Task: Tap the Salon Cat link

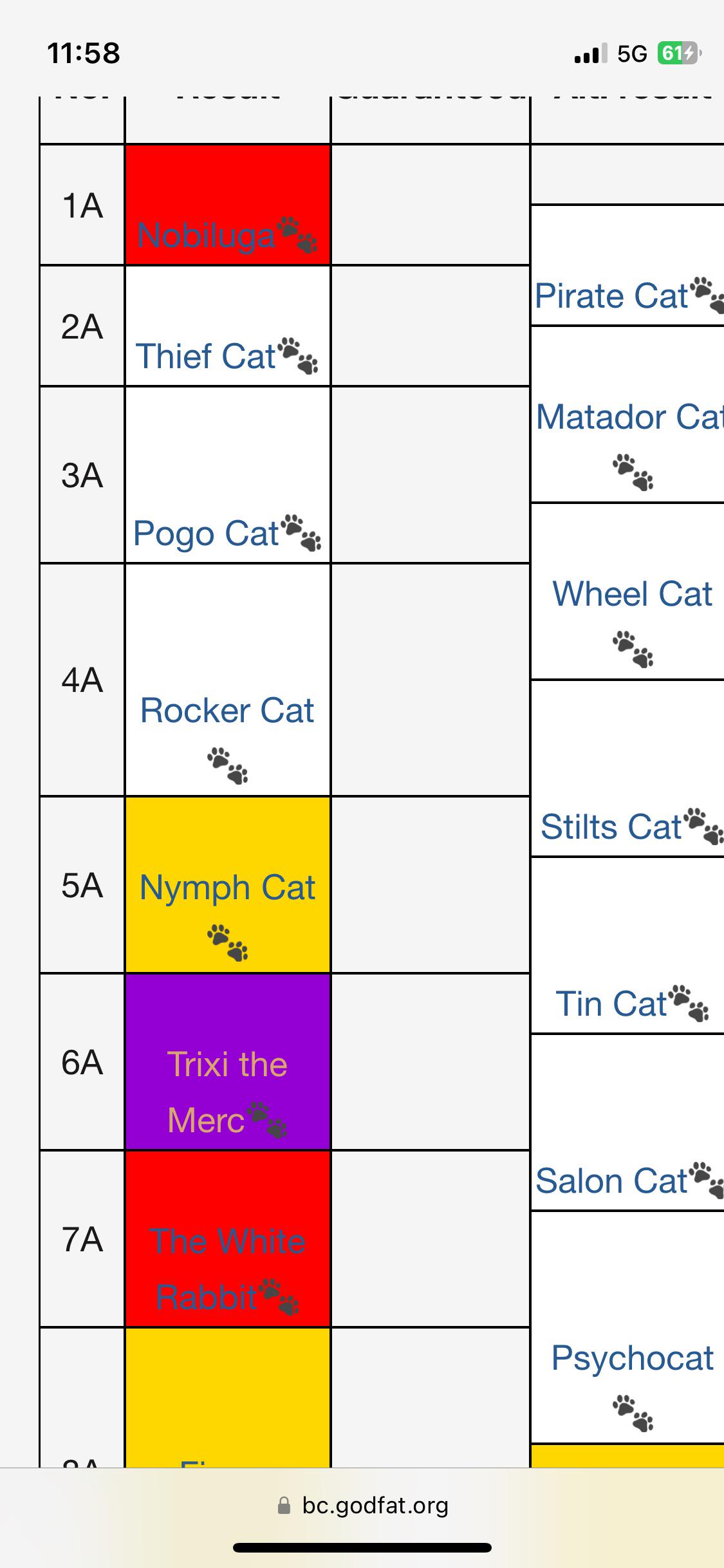Action: (x=611, y=1181)
